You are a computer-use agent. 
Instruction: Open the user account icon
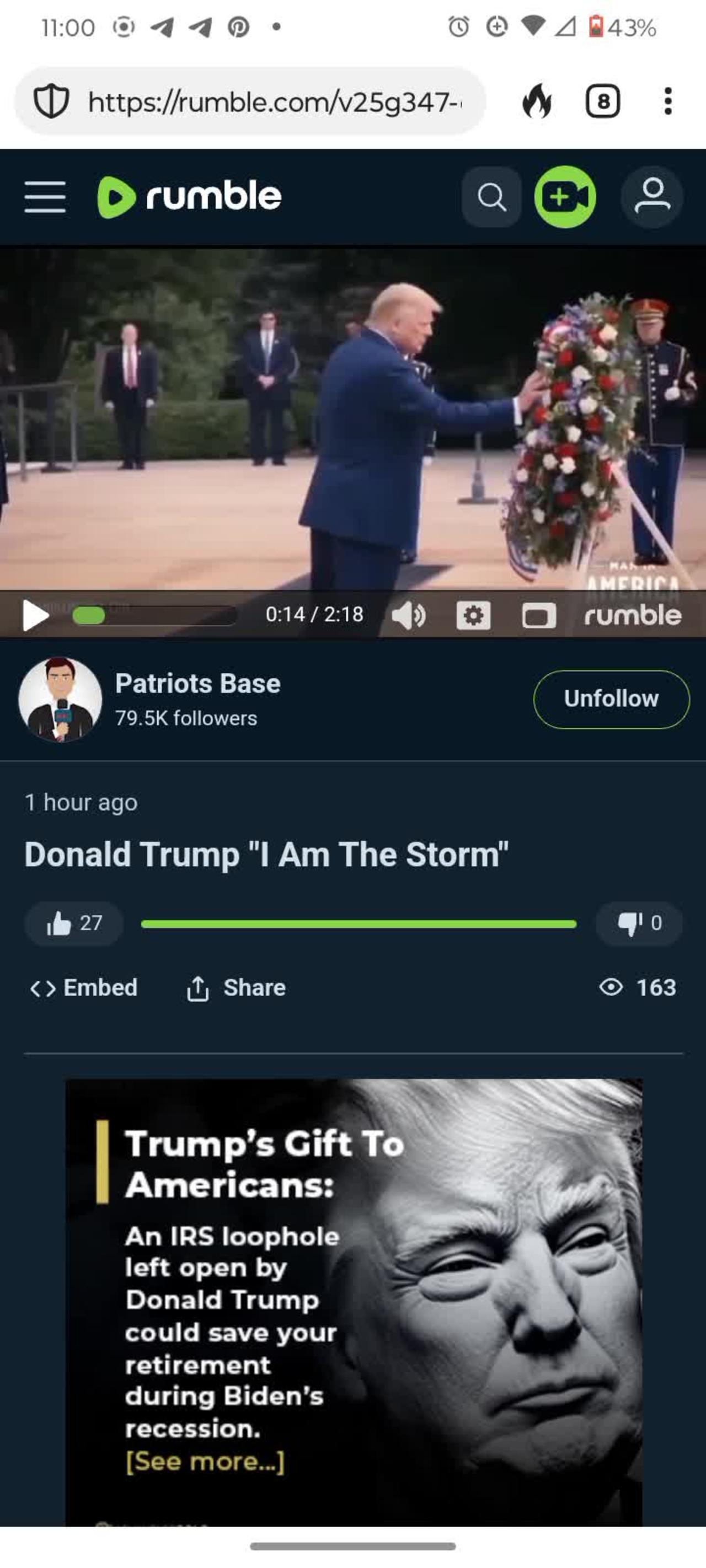pyautogui.click(x=652, y=197)
